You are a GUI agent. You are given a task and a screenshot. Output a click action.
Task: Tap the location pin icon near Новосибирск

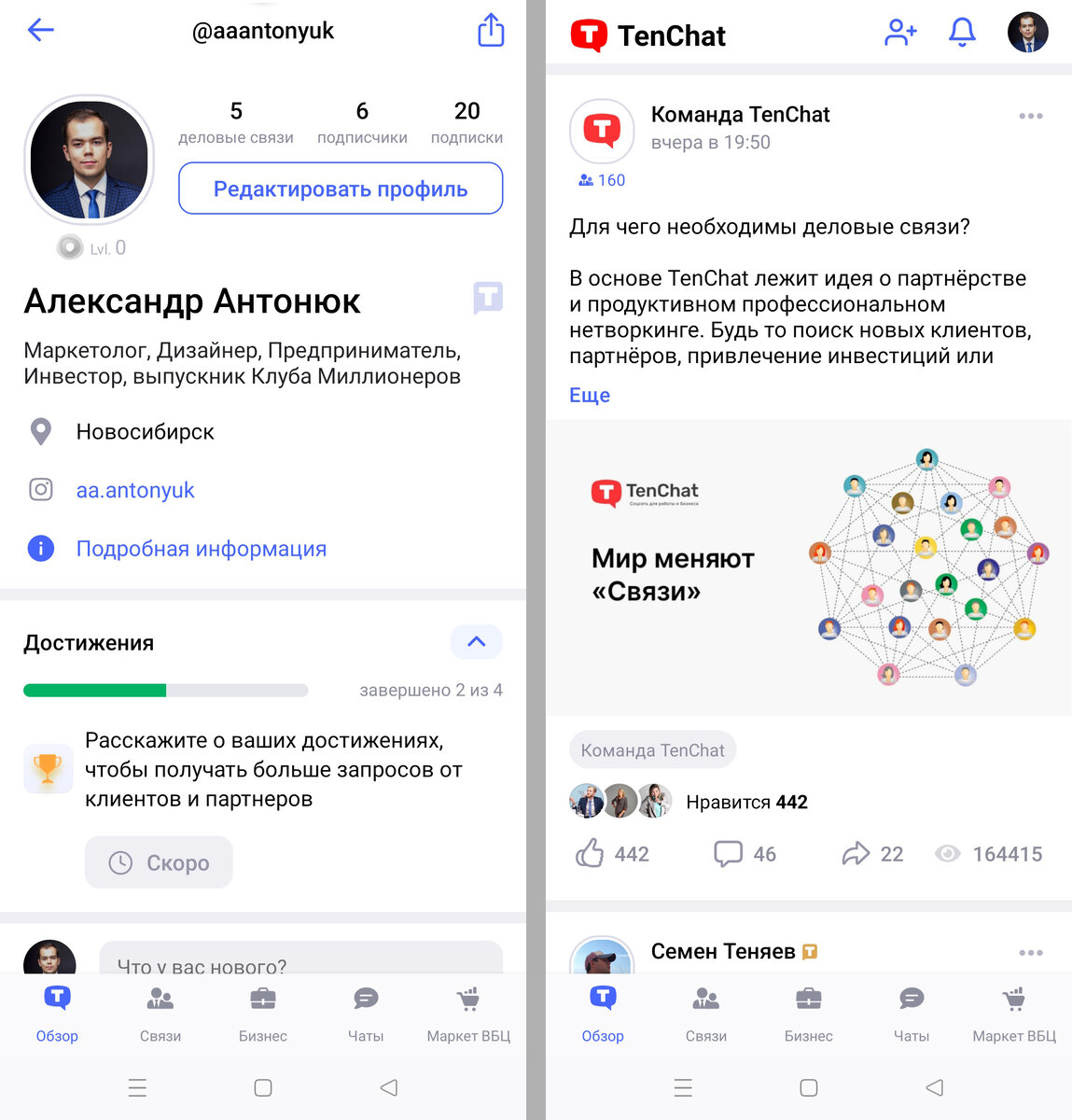pyautogui.click(x=40, y=431)
